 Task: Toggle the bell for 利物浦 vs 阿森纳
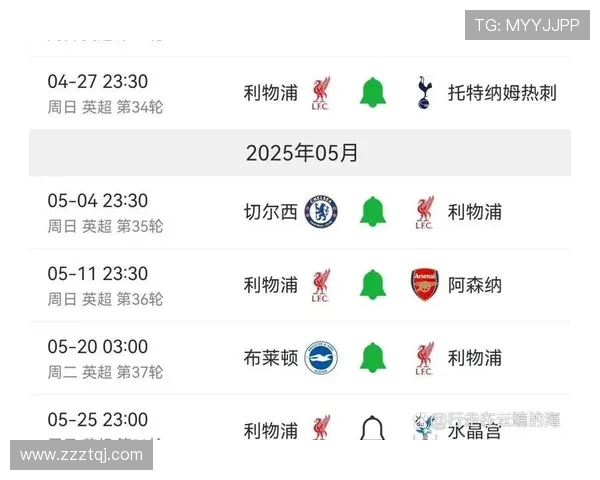click(x=373, y=284)
